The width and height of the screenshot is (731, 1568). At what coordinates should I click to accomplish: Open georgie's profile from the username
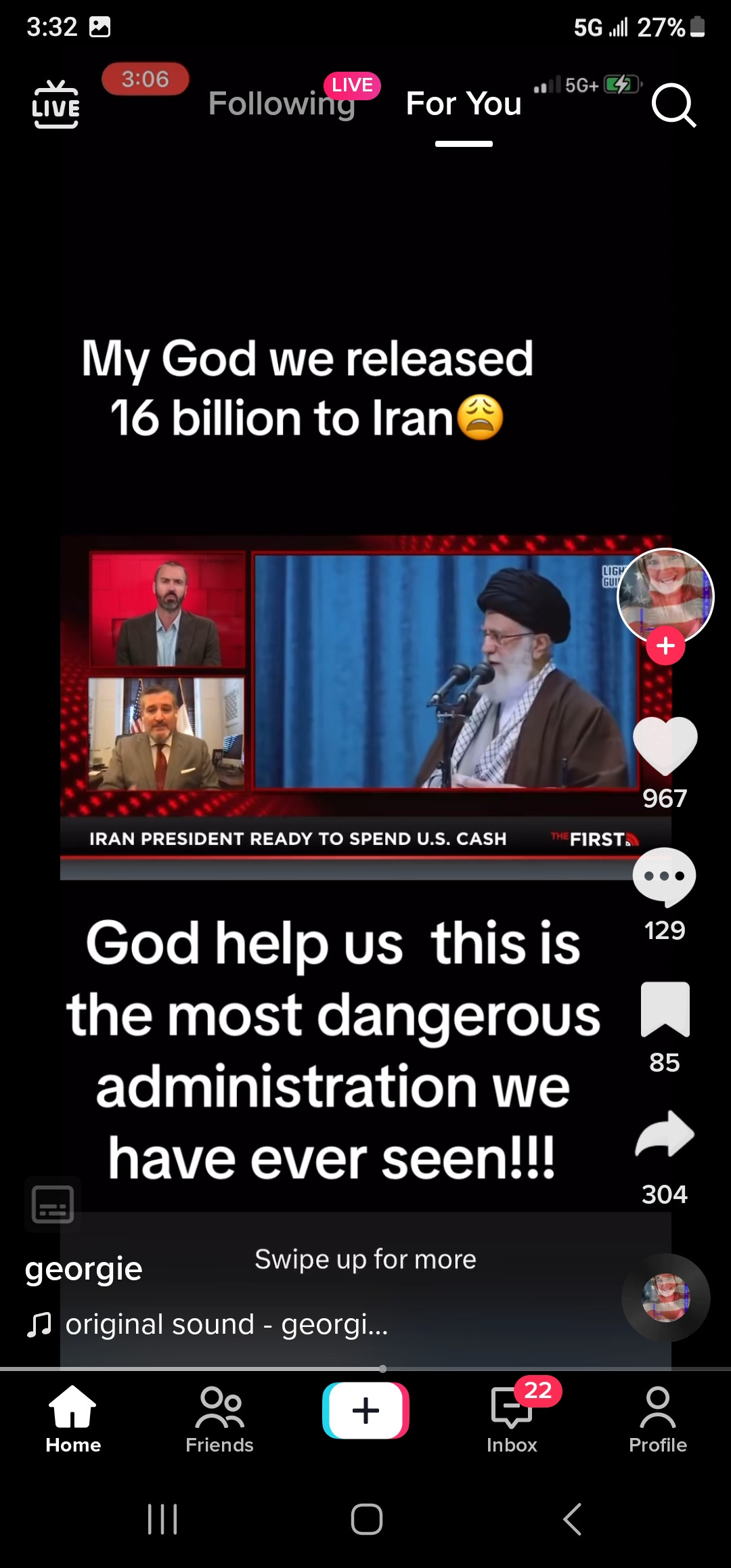[84, 1269]
